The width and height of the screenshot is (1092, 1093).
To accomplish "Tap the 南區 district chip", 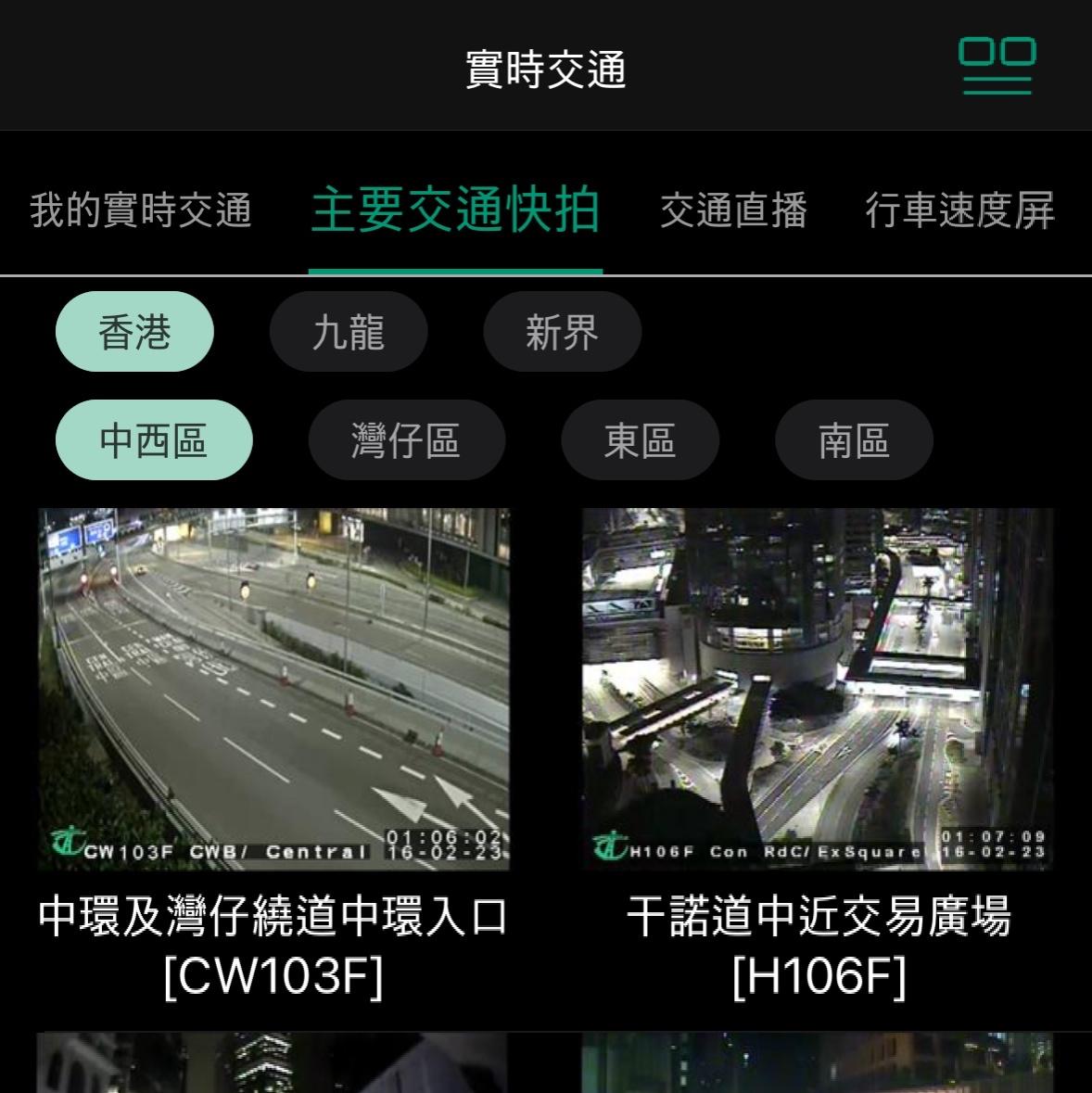I will click(x=854, y=440).
